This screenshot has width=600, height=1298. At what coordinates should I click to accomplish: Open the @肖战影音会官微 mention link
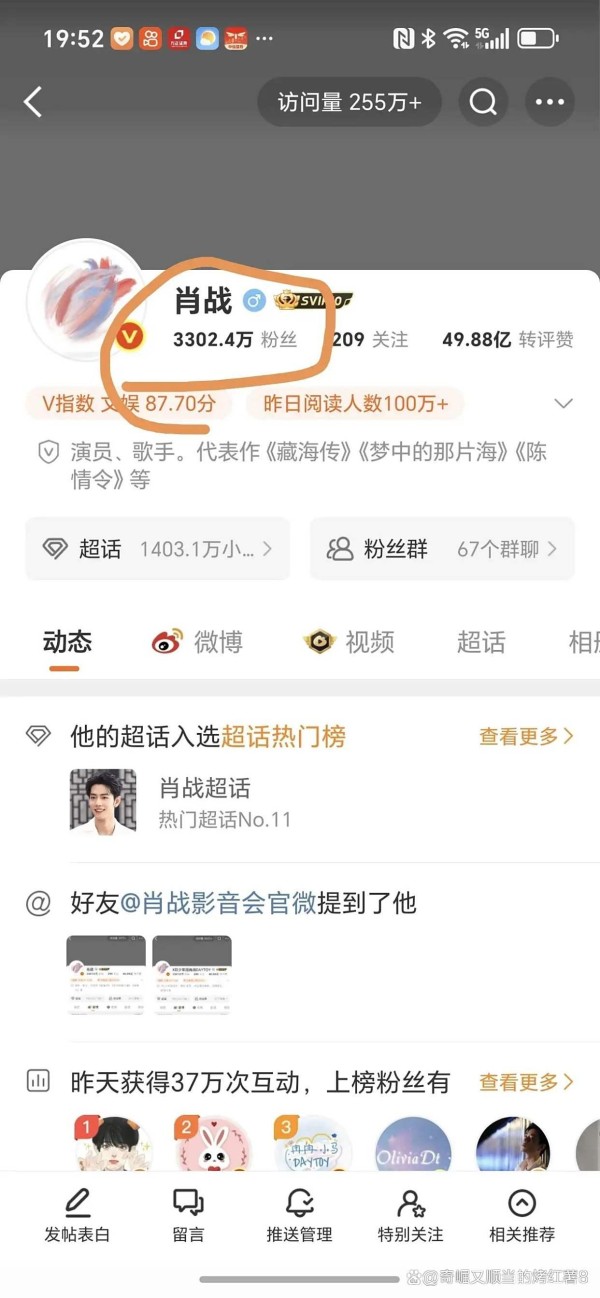pyautogui.click(x=219, y=903)
